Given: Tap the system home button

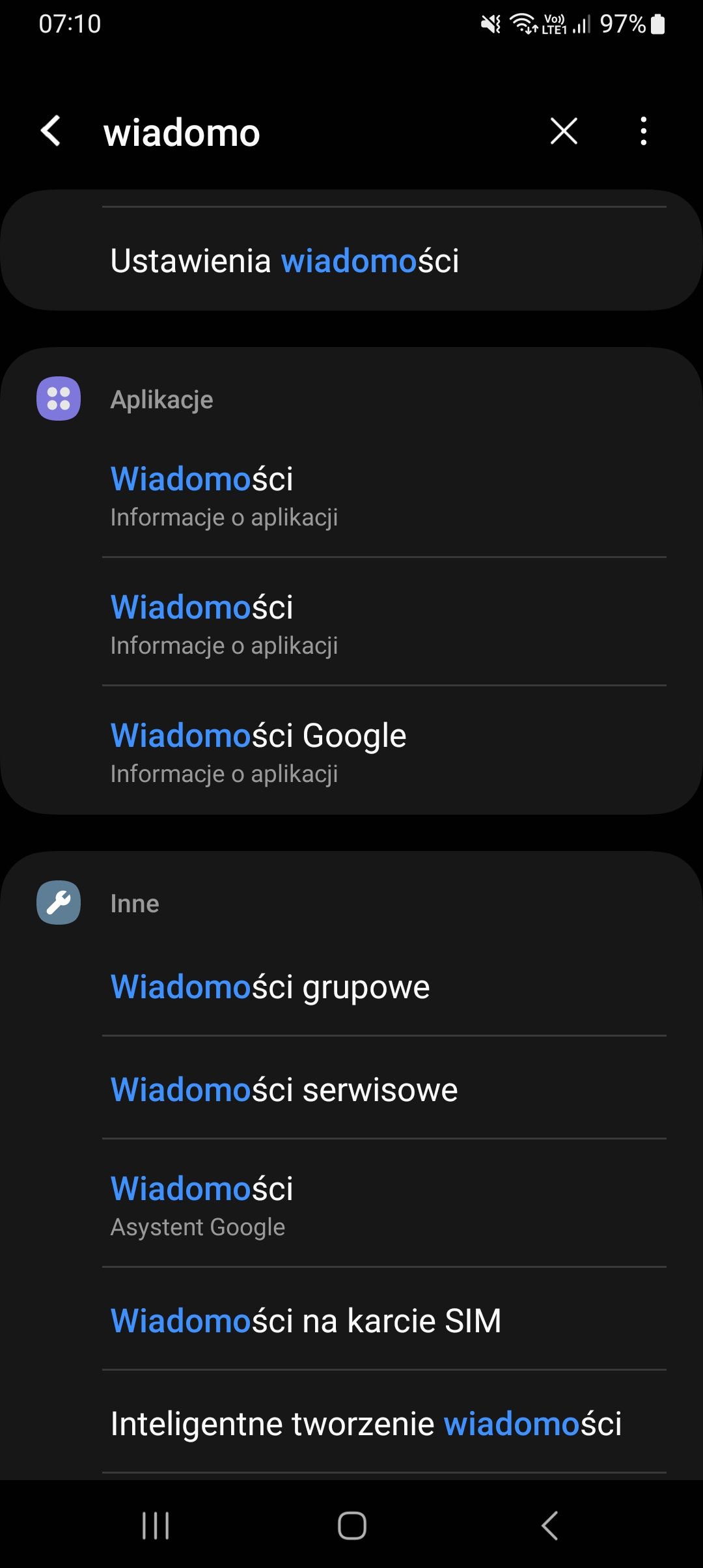Looking at the screenshot, I should coord(351,1525).
